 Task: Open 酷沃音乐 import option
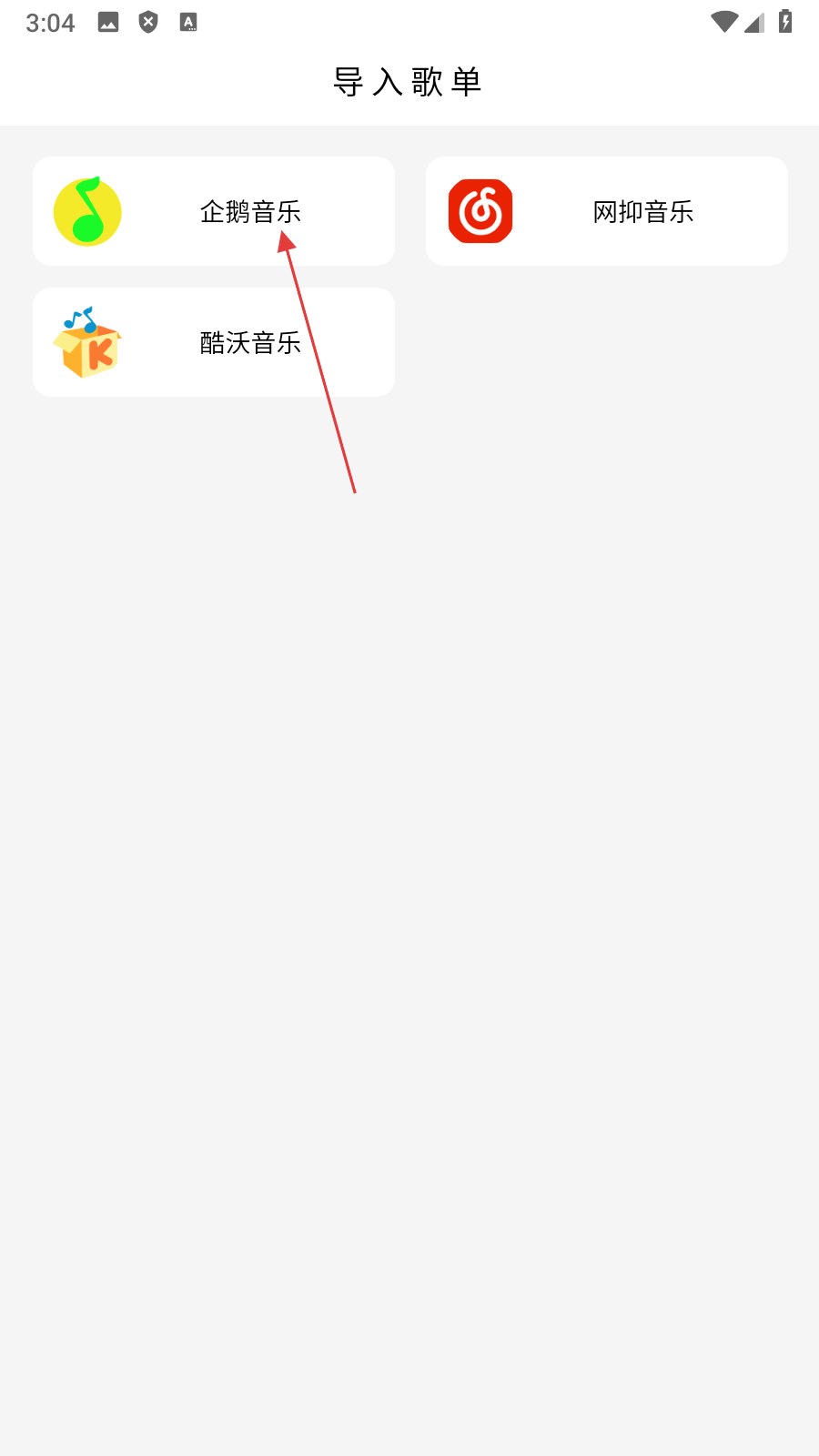214,342
